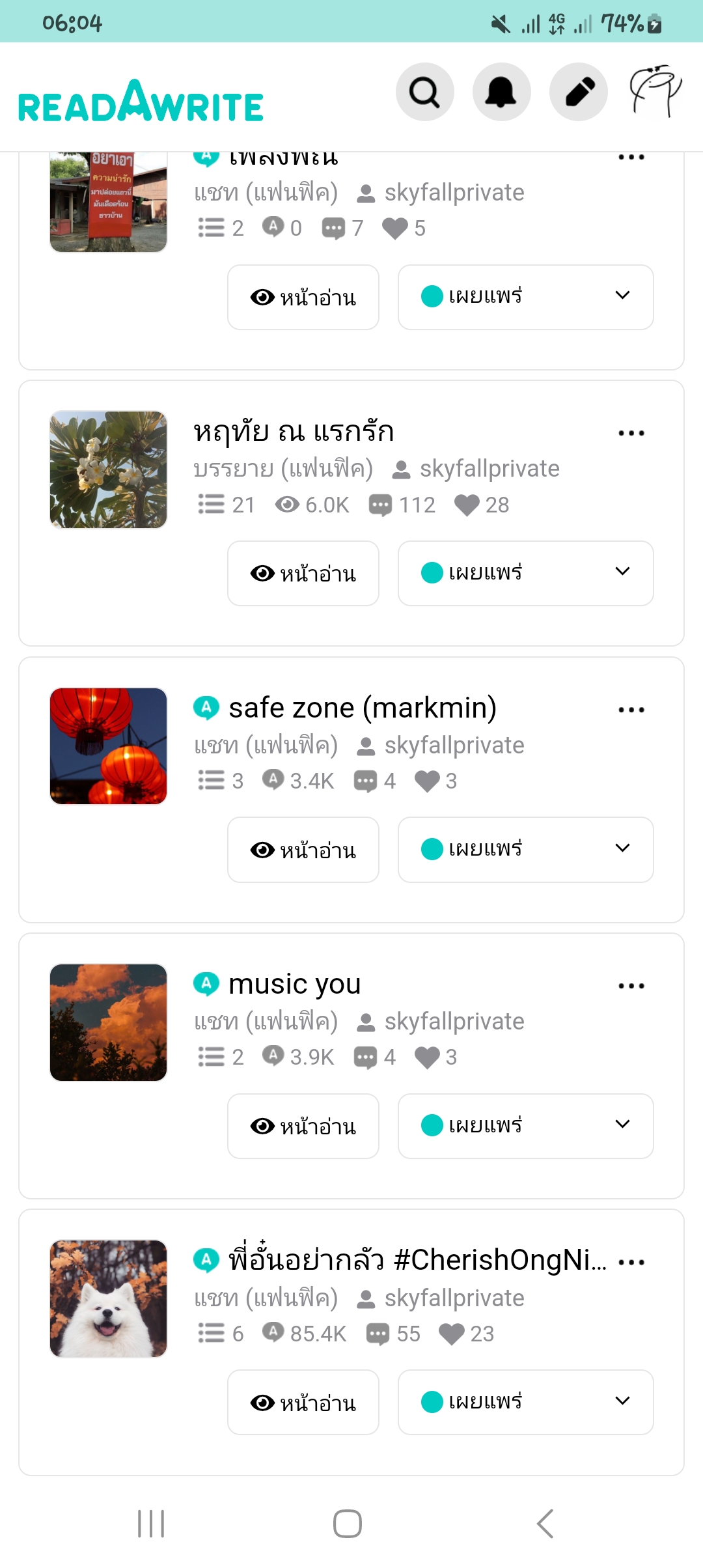Expand publish status dropdown for หฤทัย ณ แรกรัก
703x1568 pixels.
525,573
